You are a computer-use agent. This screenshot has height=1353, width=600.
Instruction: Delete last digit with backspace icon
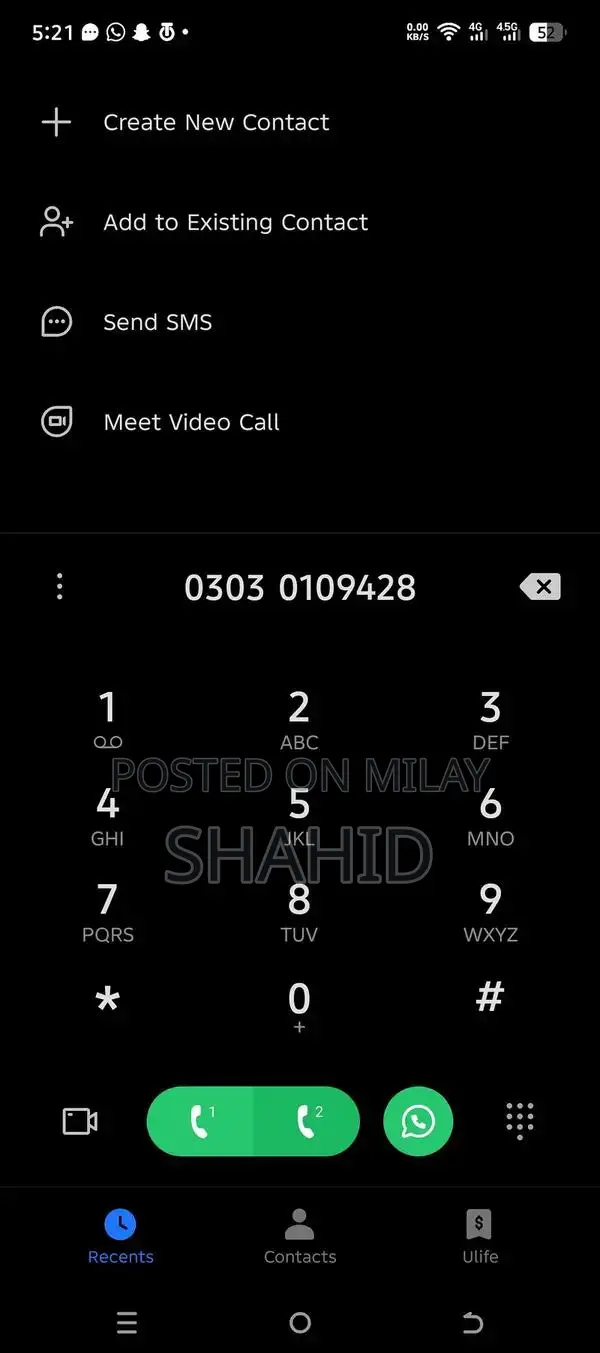tap(540, 587)
